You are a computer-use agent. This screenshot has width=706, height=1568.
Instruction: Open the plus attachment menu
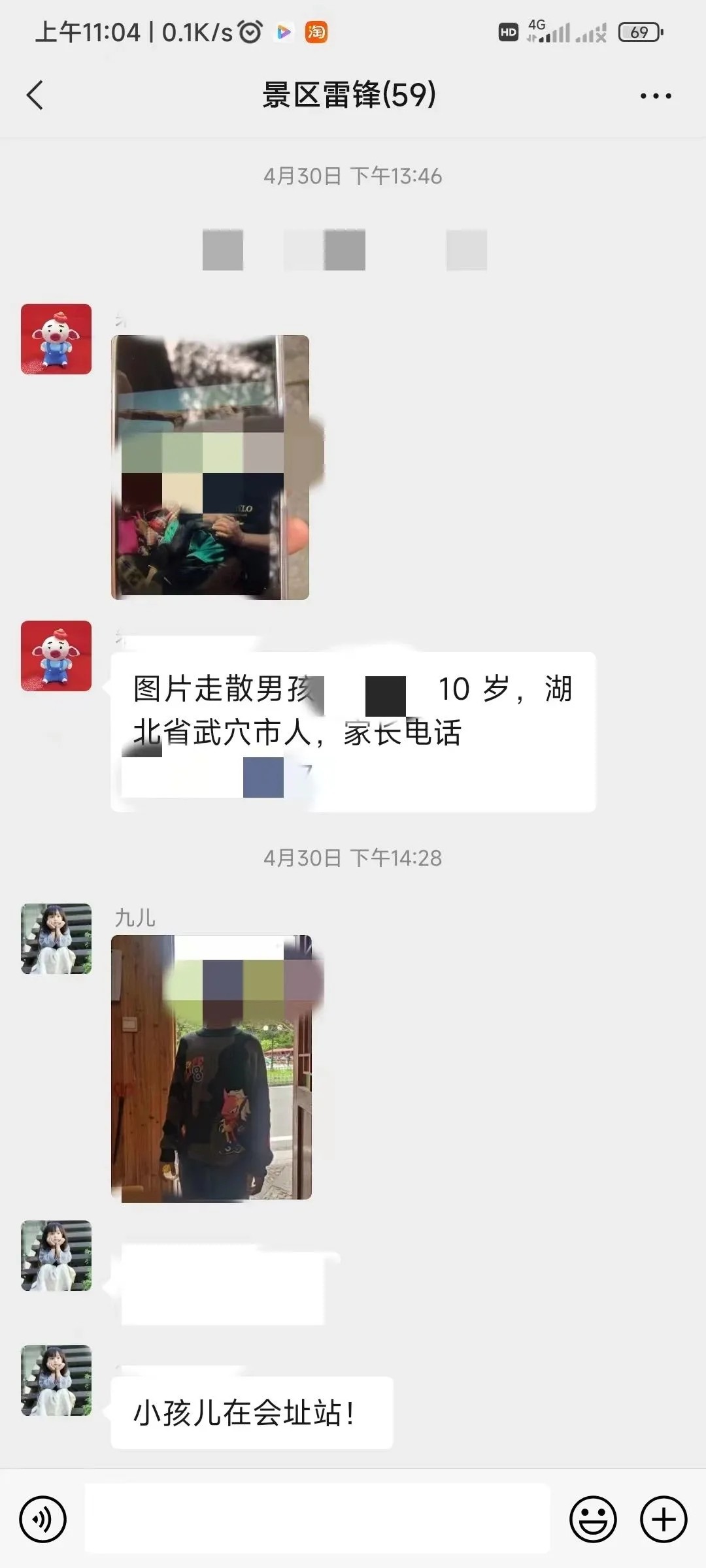[x=663, y=1519]
